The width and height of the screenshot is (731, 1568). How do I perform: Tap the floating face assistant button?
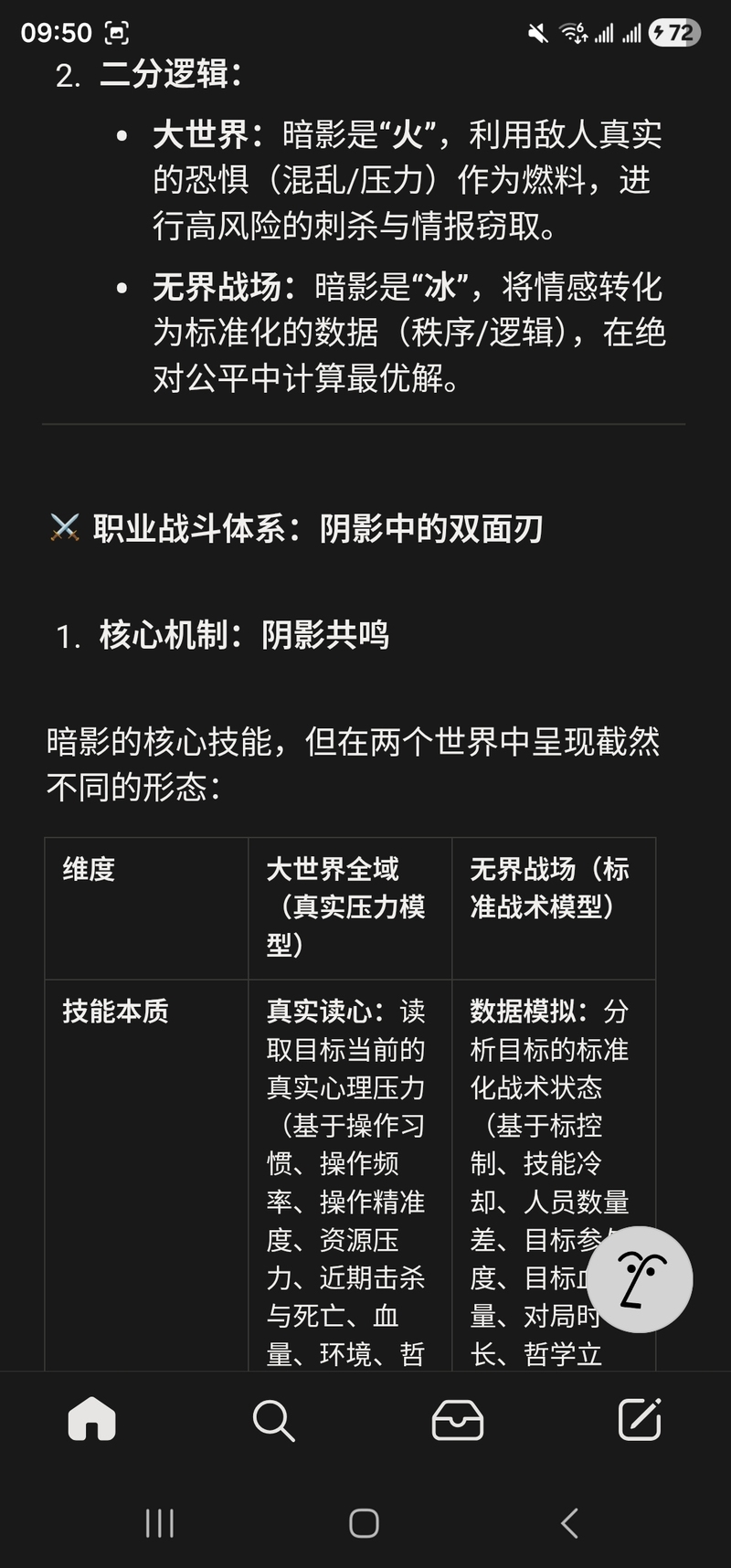(640, 1279)
